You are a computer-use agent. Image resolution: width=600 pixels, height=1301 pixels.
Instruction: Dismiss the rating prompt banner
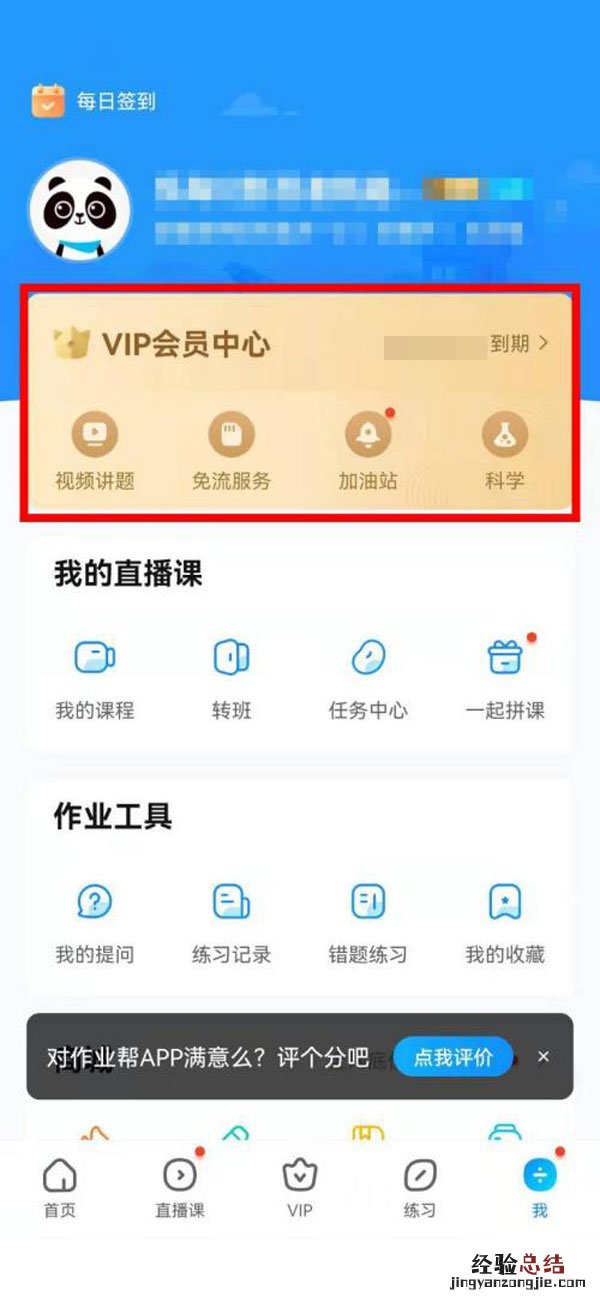[x=543, y=1057]
